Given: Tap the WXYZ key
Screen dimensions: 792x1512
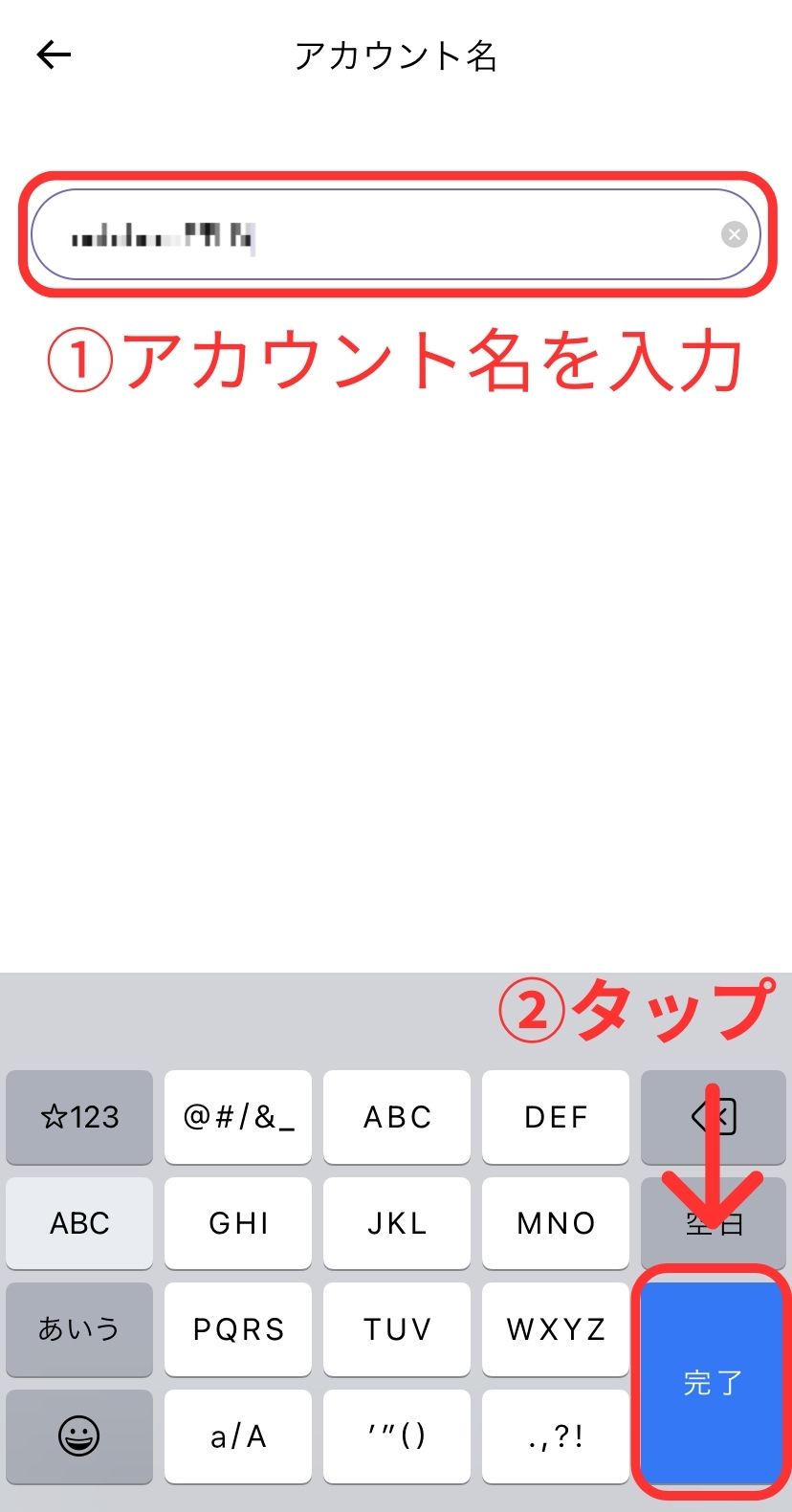Looking at the screenshot, I should pyautogui.click(x=556, y=1328).
